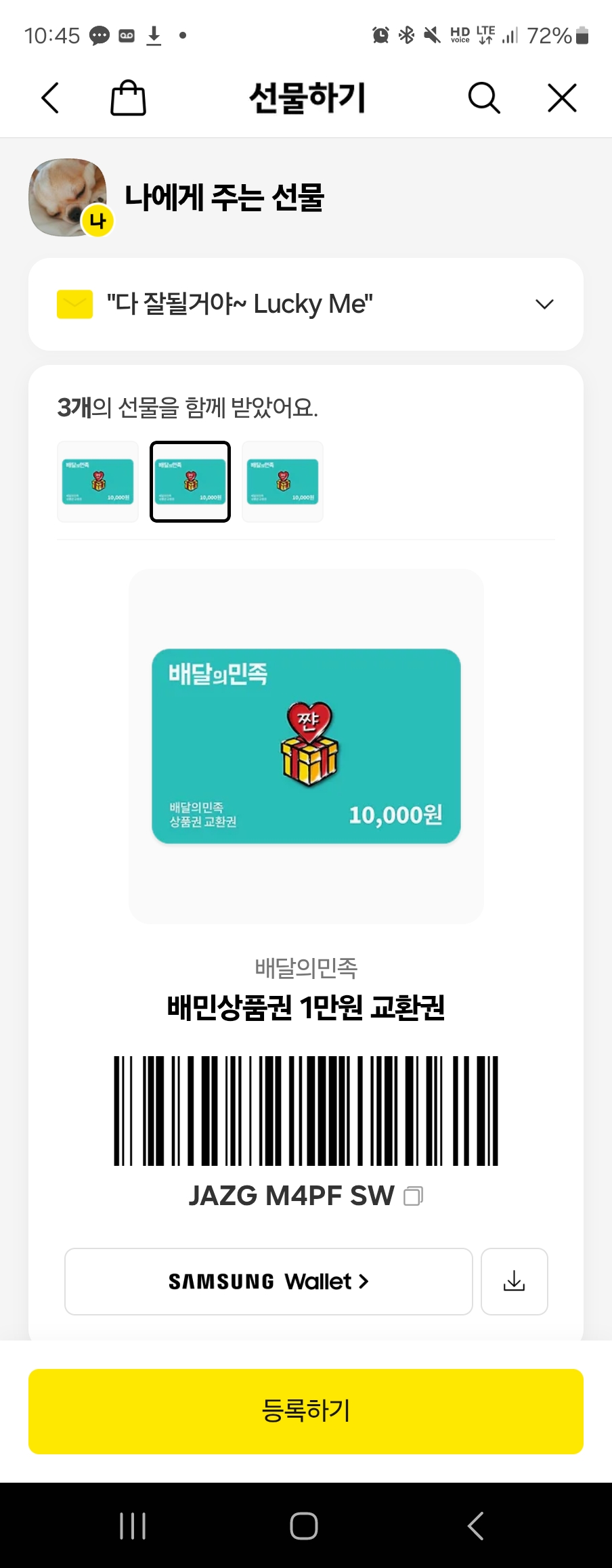Screen dimensions: 612x1568
Task: Expand the "다 잘될거야~ Lucky Me" message
Action: pos(544,304)
